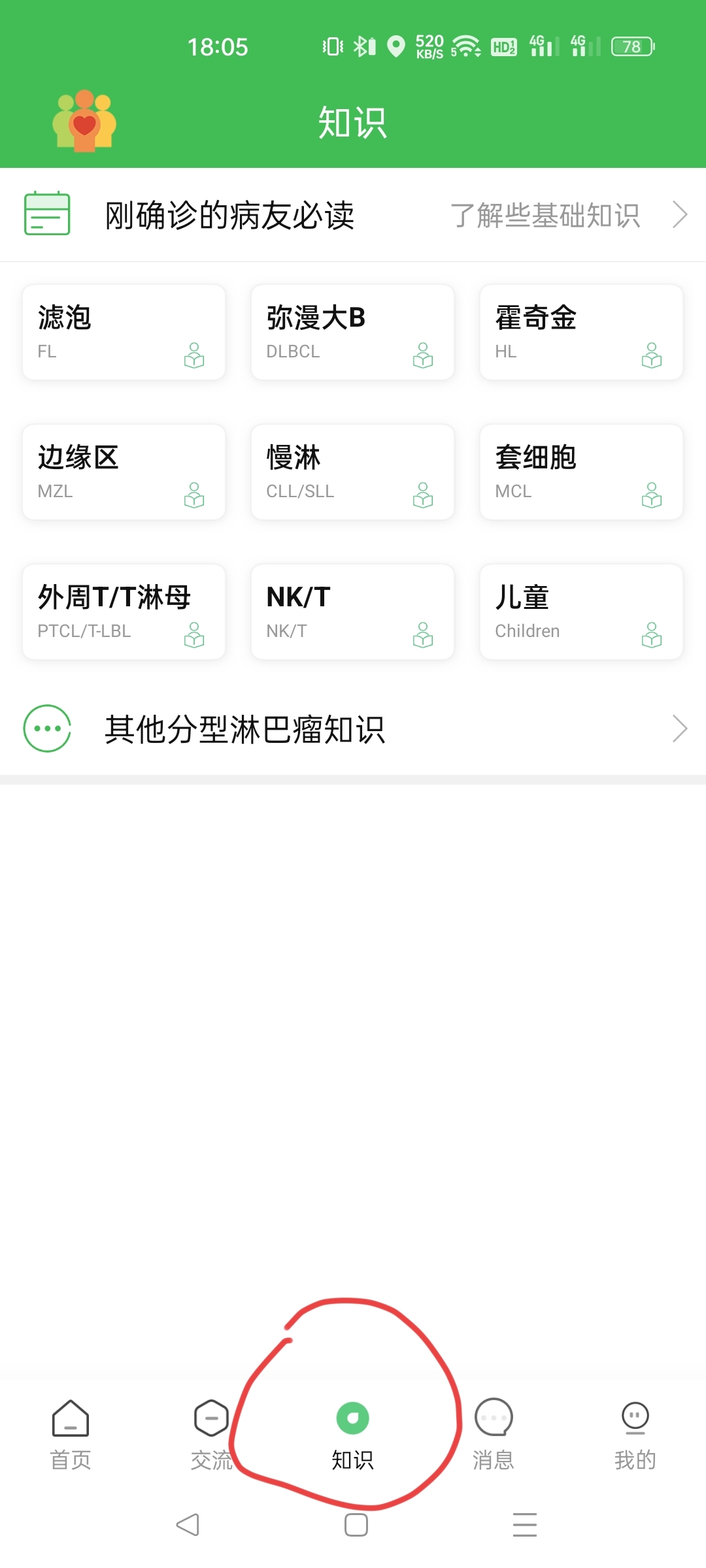Tap the system home button
The width and height of the screenshot is (706, 1568).
356,1525
